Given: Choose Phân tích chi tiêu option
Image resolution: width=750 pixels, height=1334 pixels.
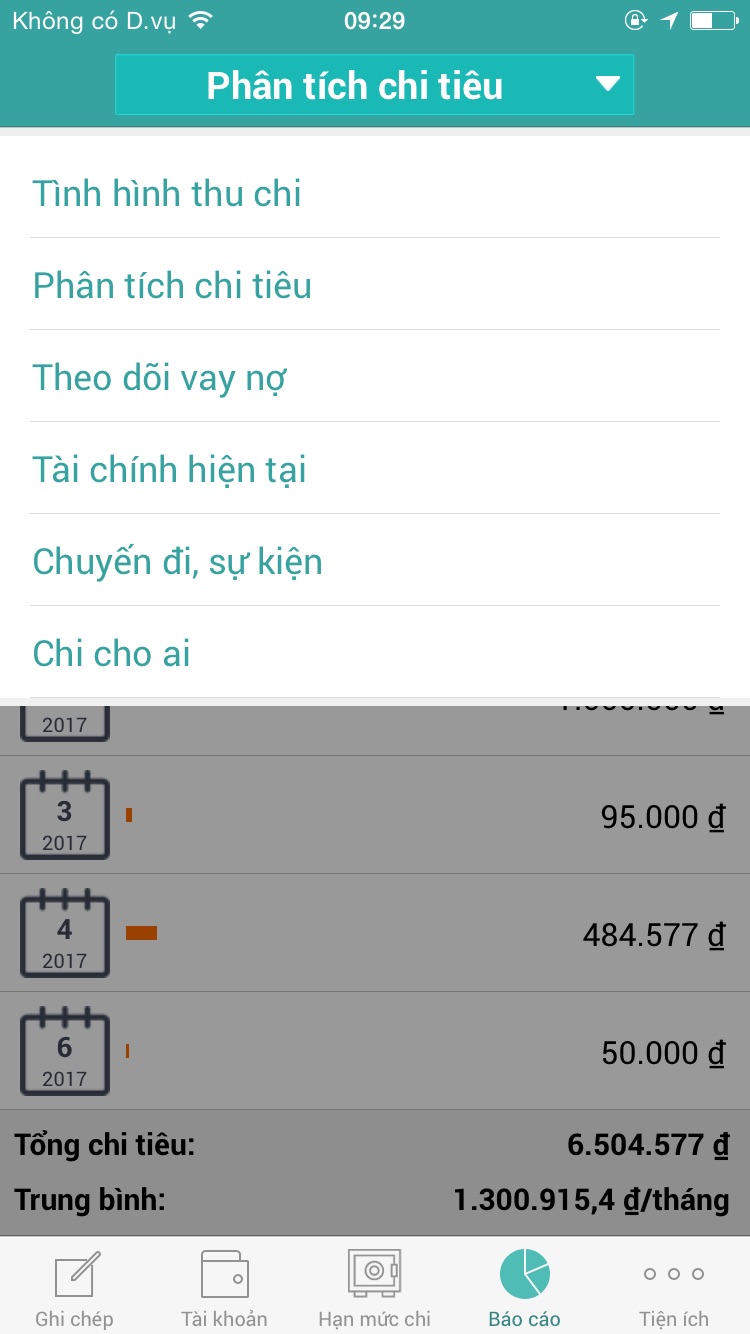Looking at the screenshot, I should coord(375,285).
